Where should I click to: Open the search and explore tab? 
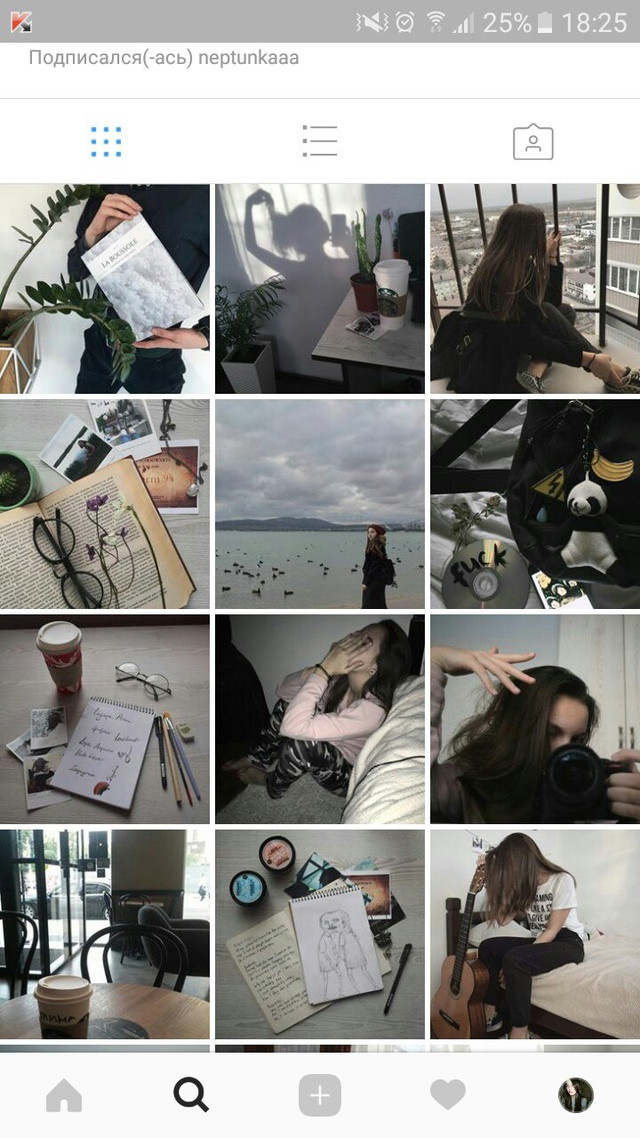192,1095
